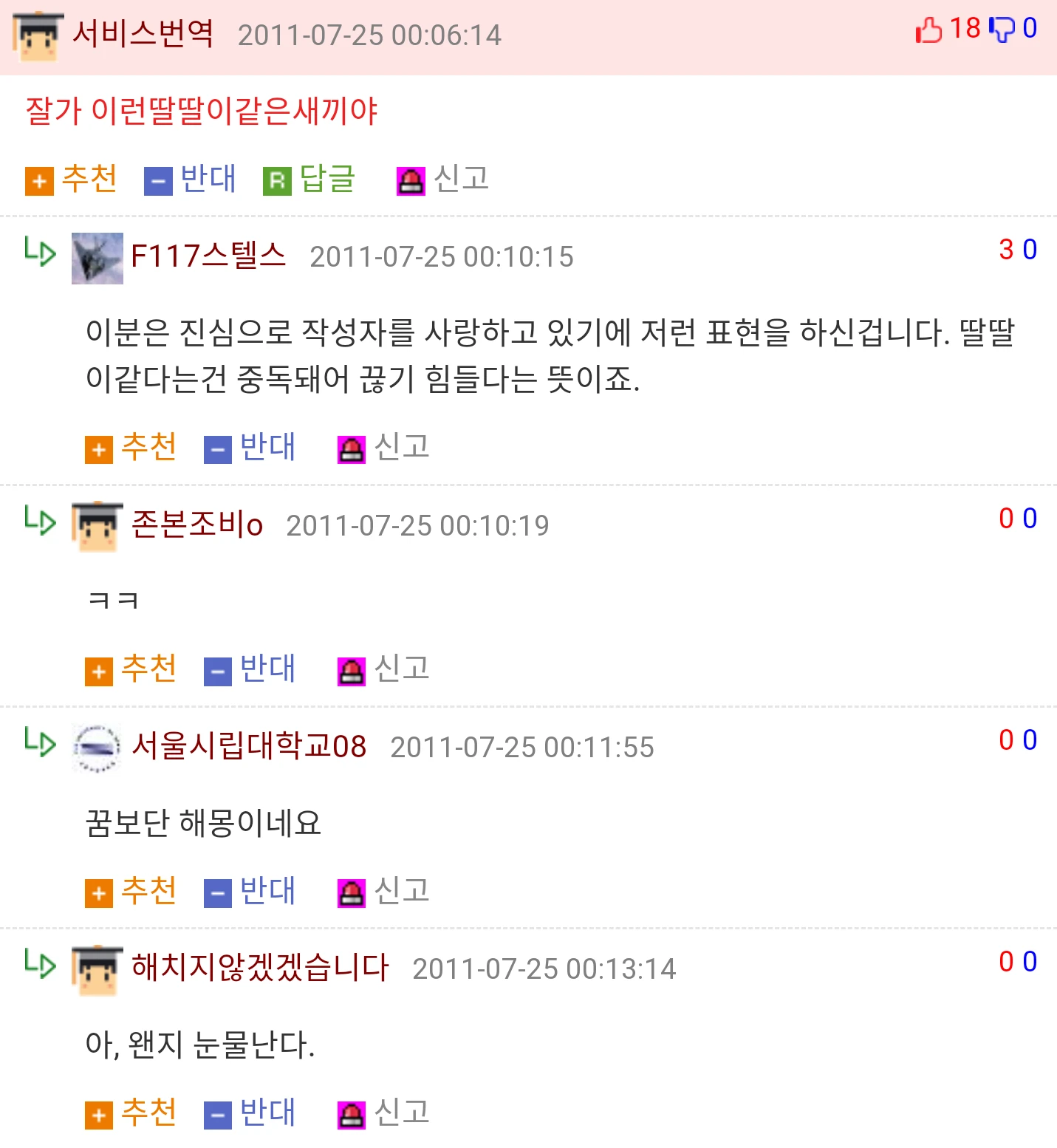This screenshot has width=1057, height=1148.
Task: Downvote 서비스번역's comment with 반대
Action: 191,180
